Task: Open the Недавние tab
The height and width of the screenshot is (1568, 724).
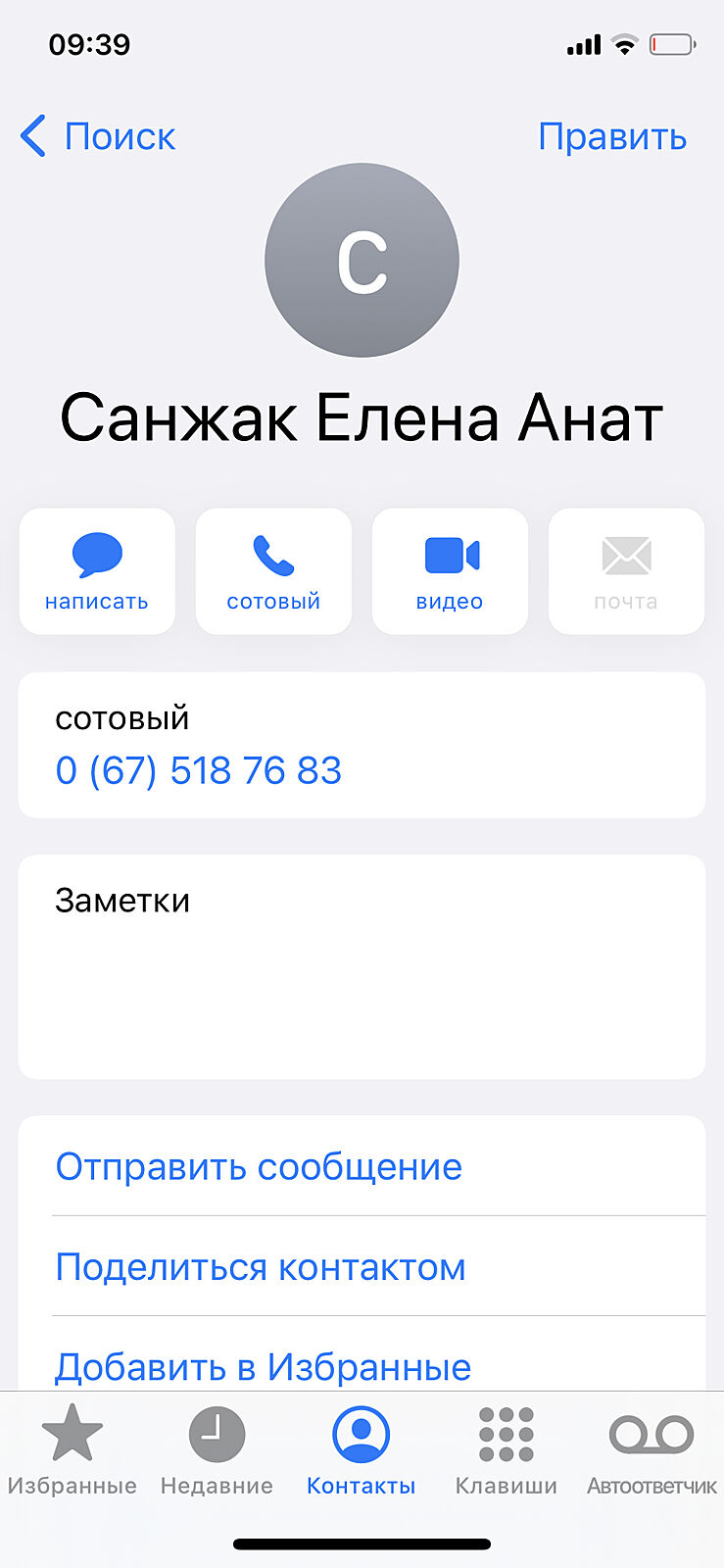Action: tap(217, 1450)
